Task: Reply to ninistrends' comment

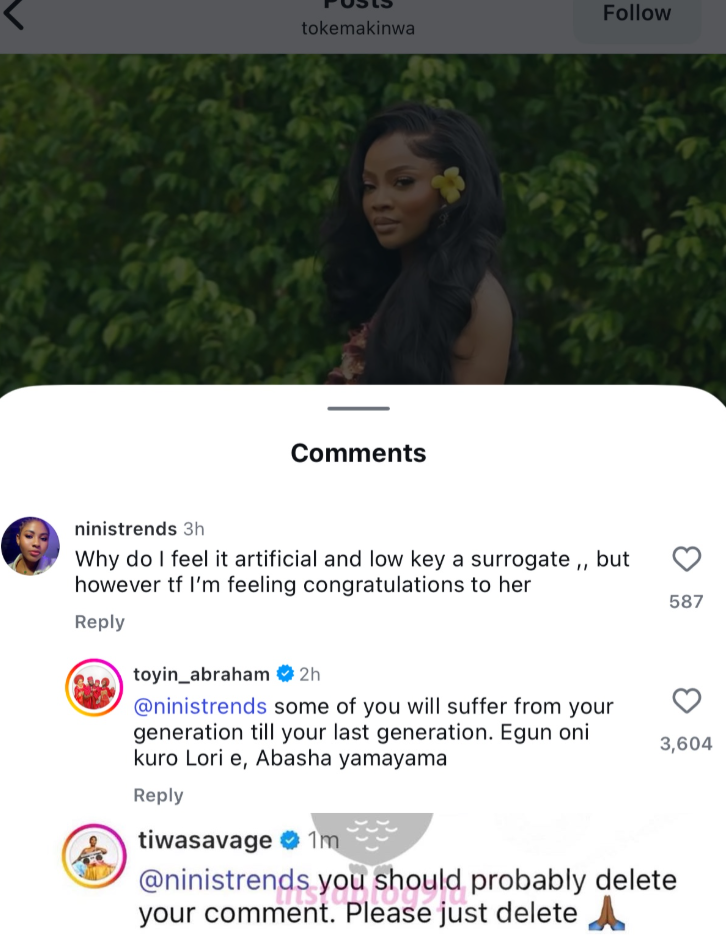Action: (x=100, y=622)
